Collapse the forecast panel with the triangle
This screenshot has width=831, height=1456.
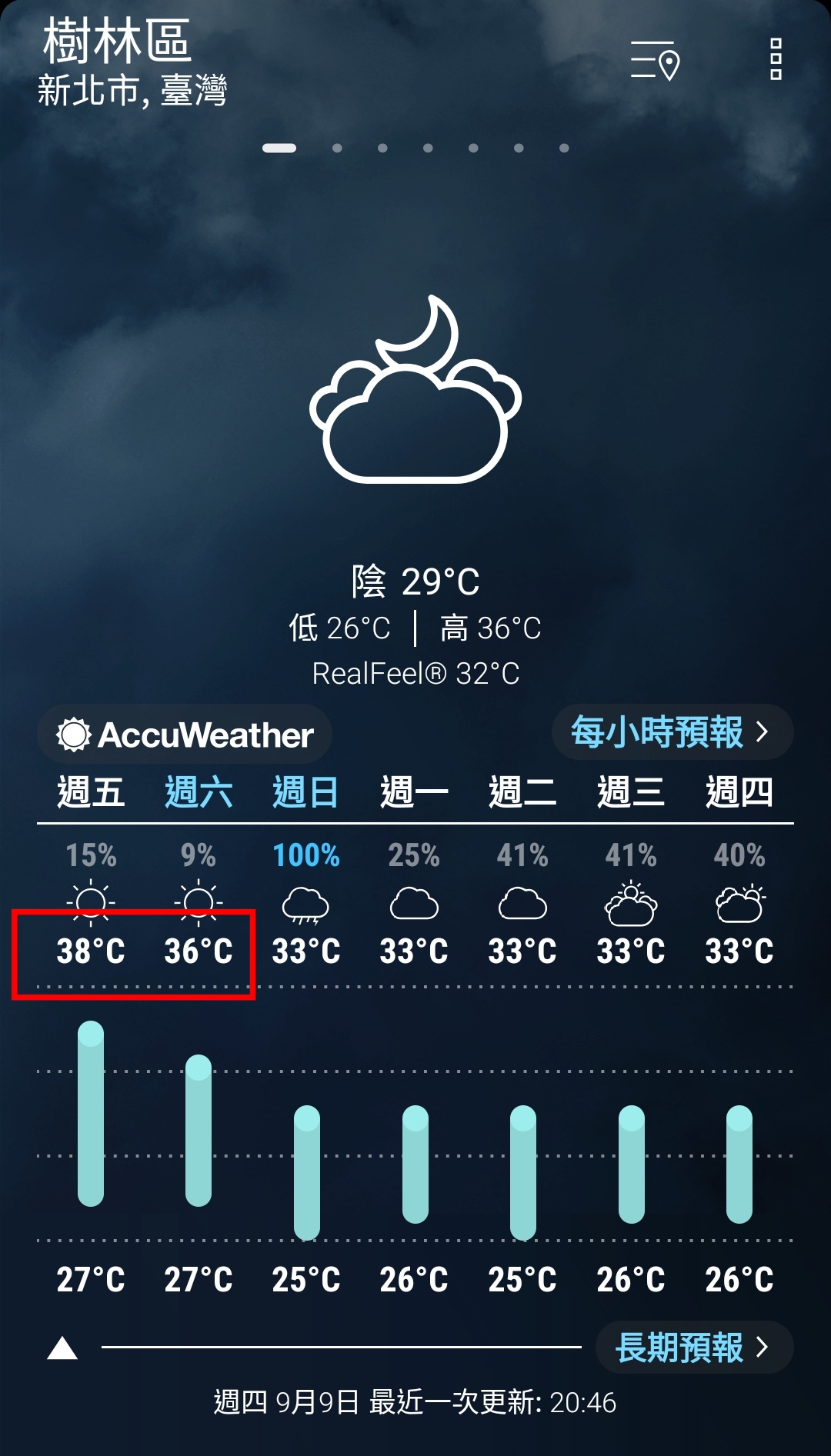click(62, 1348)
